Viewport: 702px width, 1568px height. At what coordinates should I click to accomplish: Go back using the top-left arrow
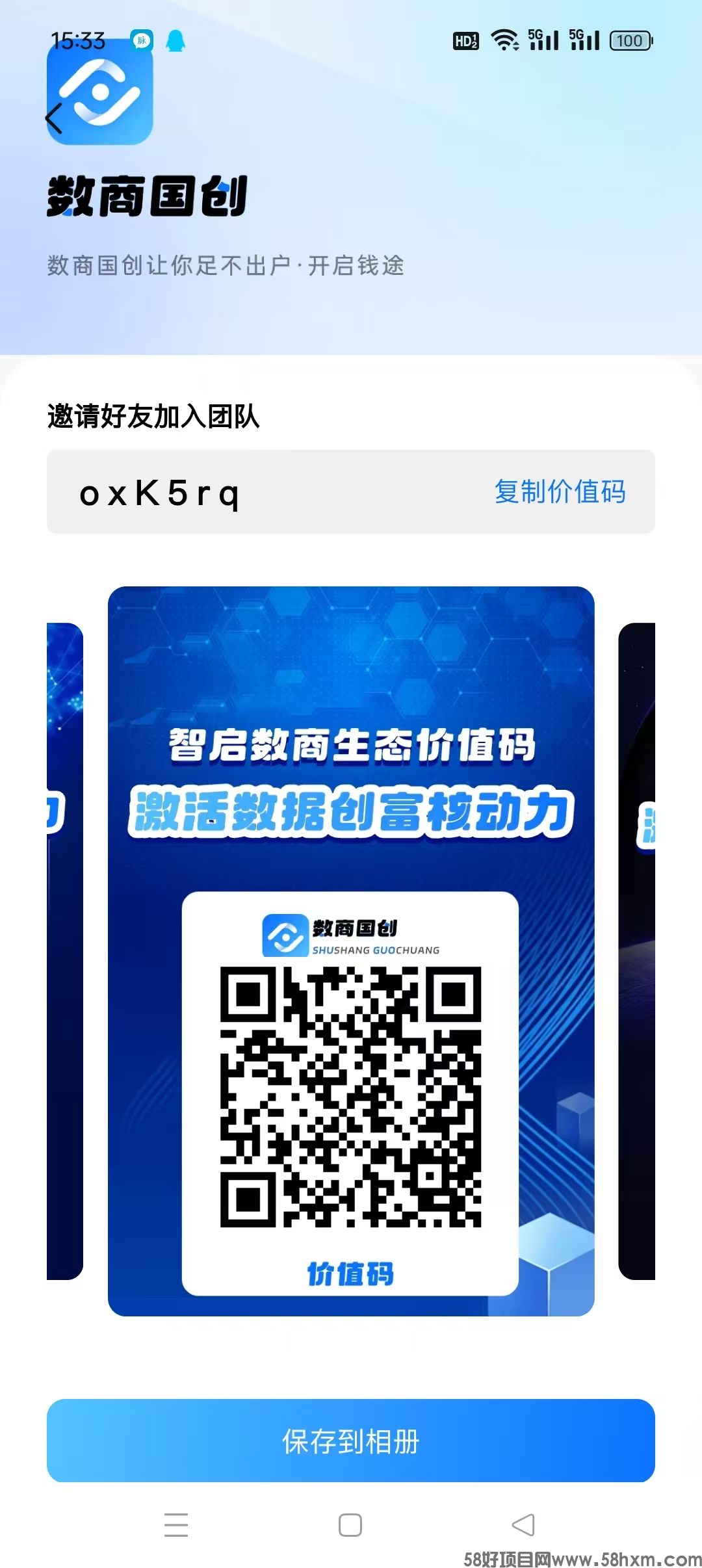(55, 118)
